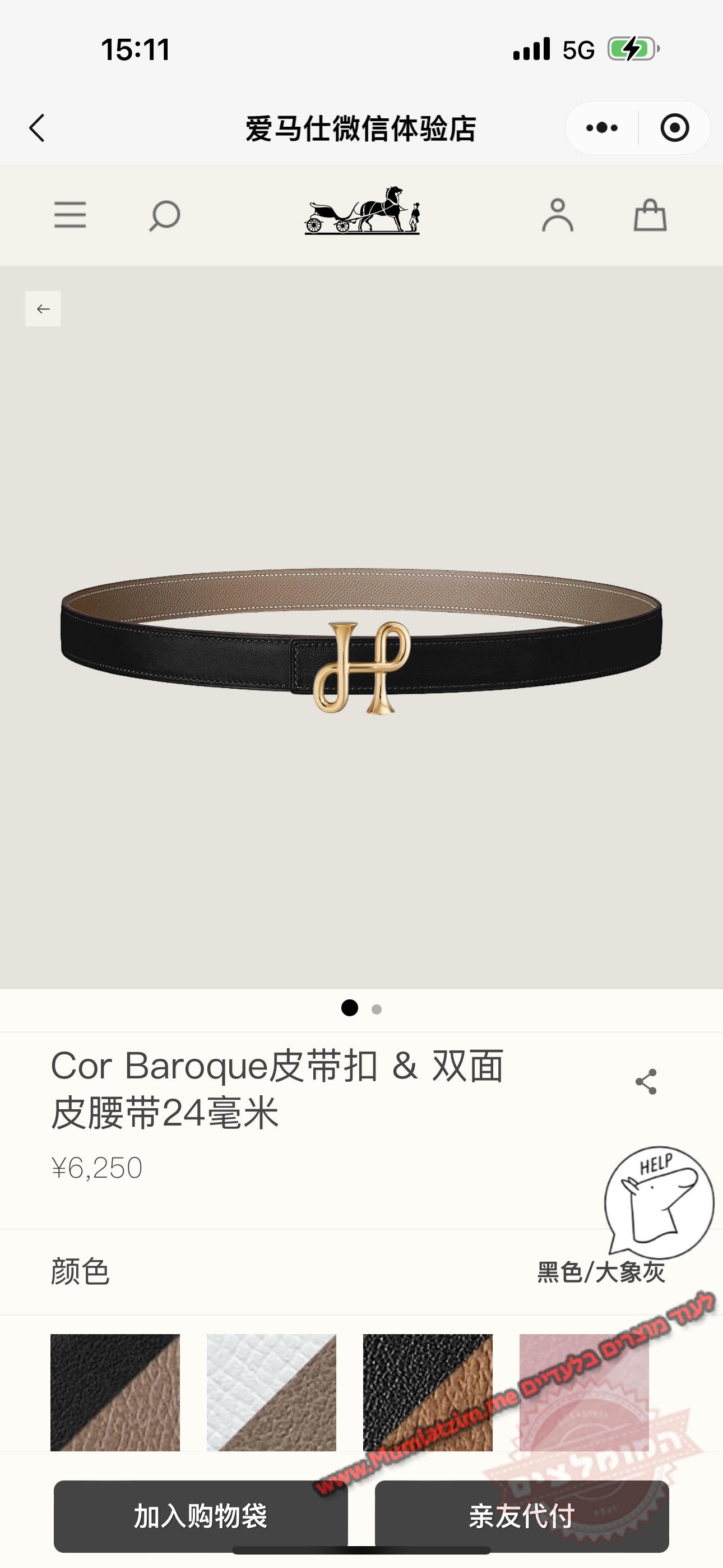Go to the Hermès home via the carriage logo

tap(362, 211)
